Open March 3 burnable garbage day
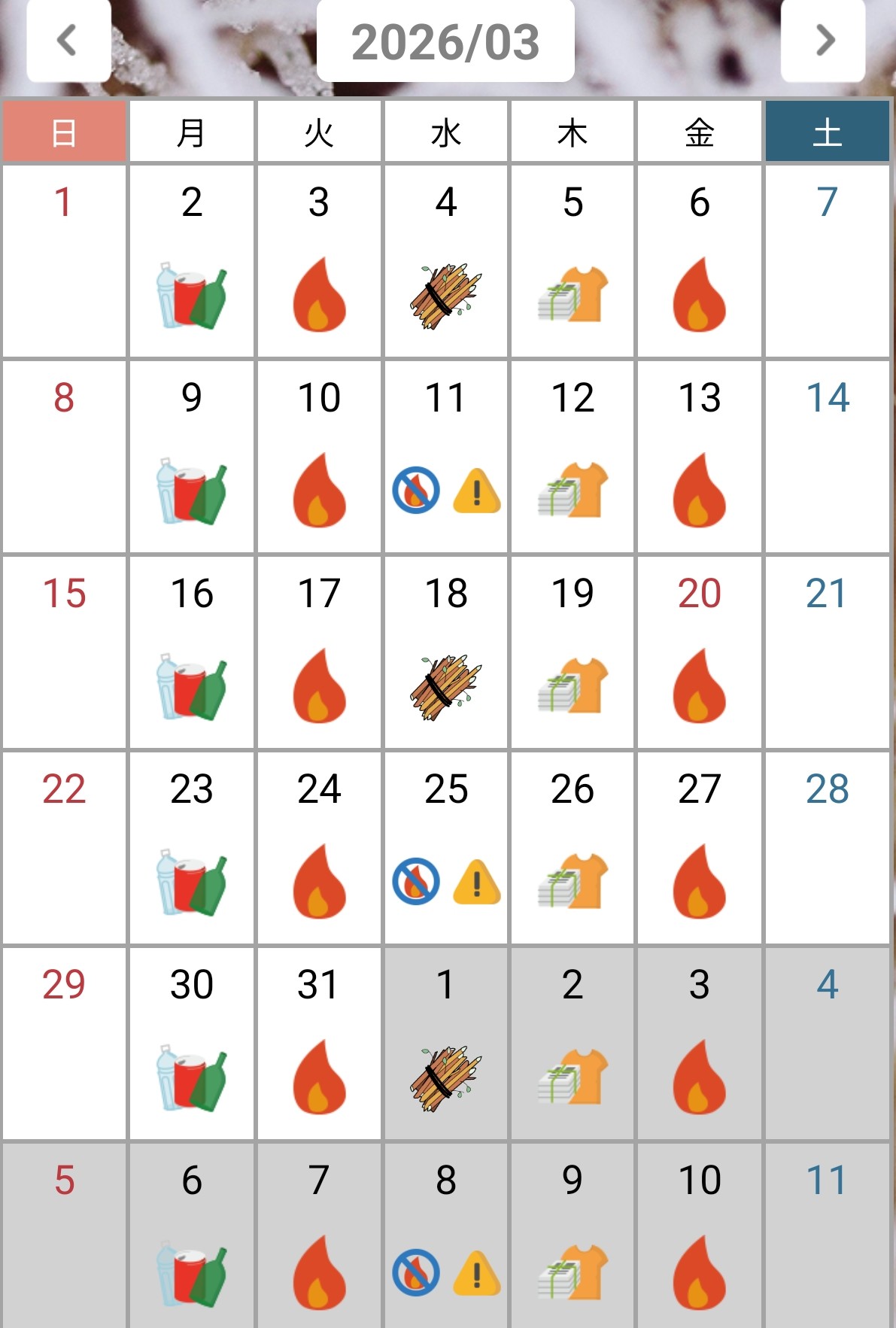This screenshot has height=1328, width=896. pos(319,261)
